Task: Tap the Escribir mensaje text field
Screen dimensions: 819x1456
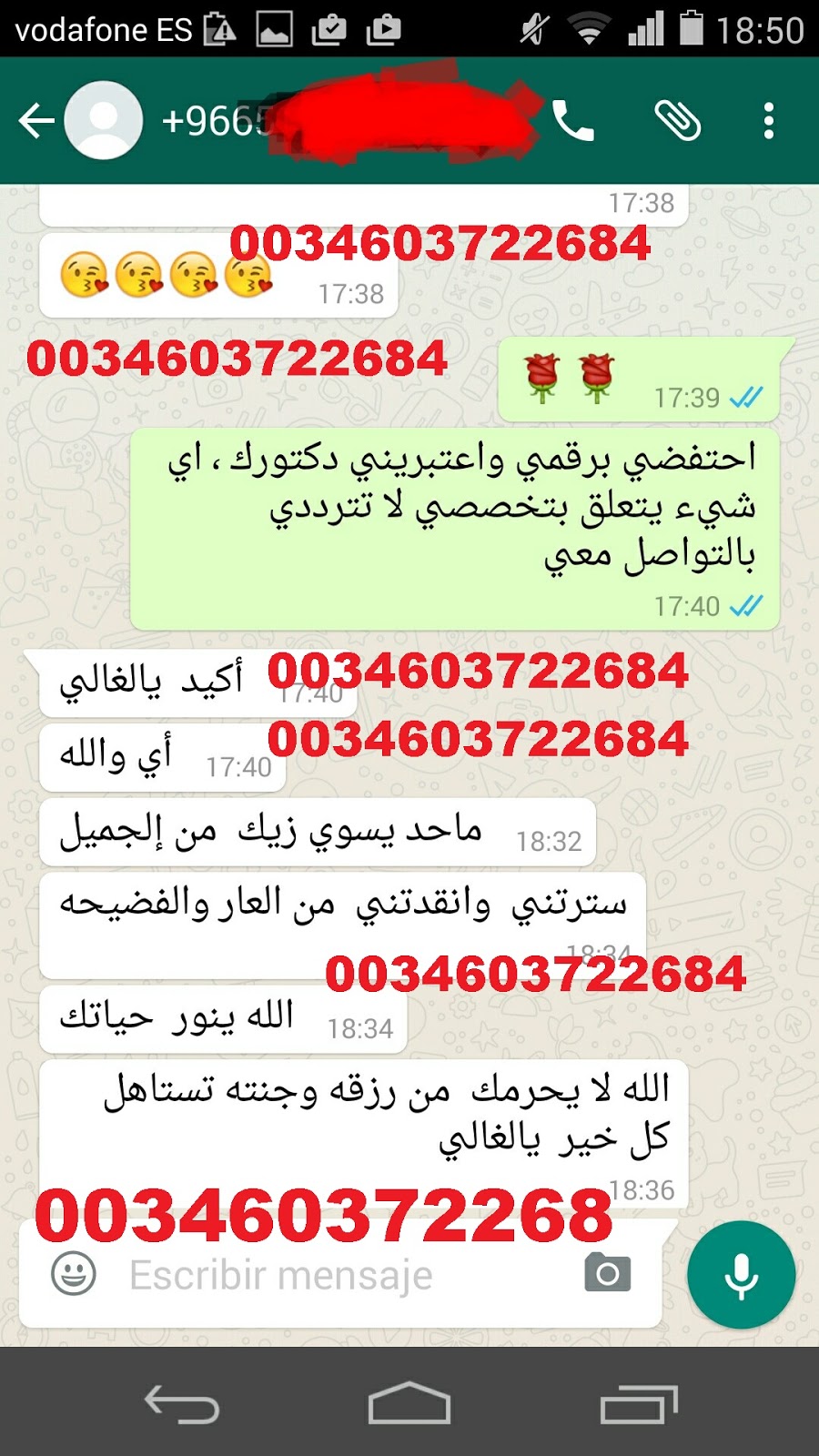Action: tap(346, 1276)
